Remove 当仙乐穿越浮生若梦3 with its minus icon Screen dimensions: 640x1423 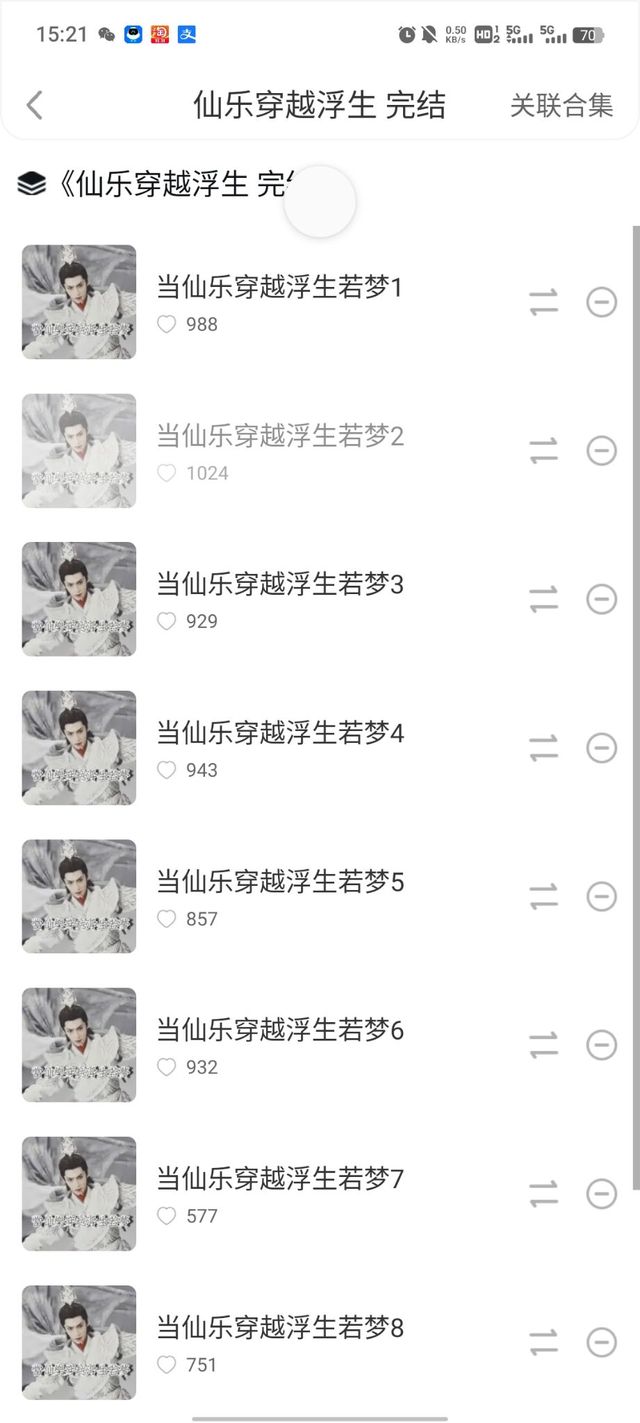point(601,599)
